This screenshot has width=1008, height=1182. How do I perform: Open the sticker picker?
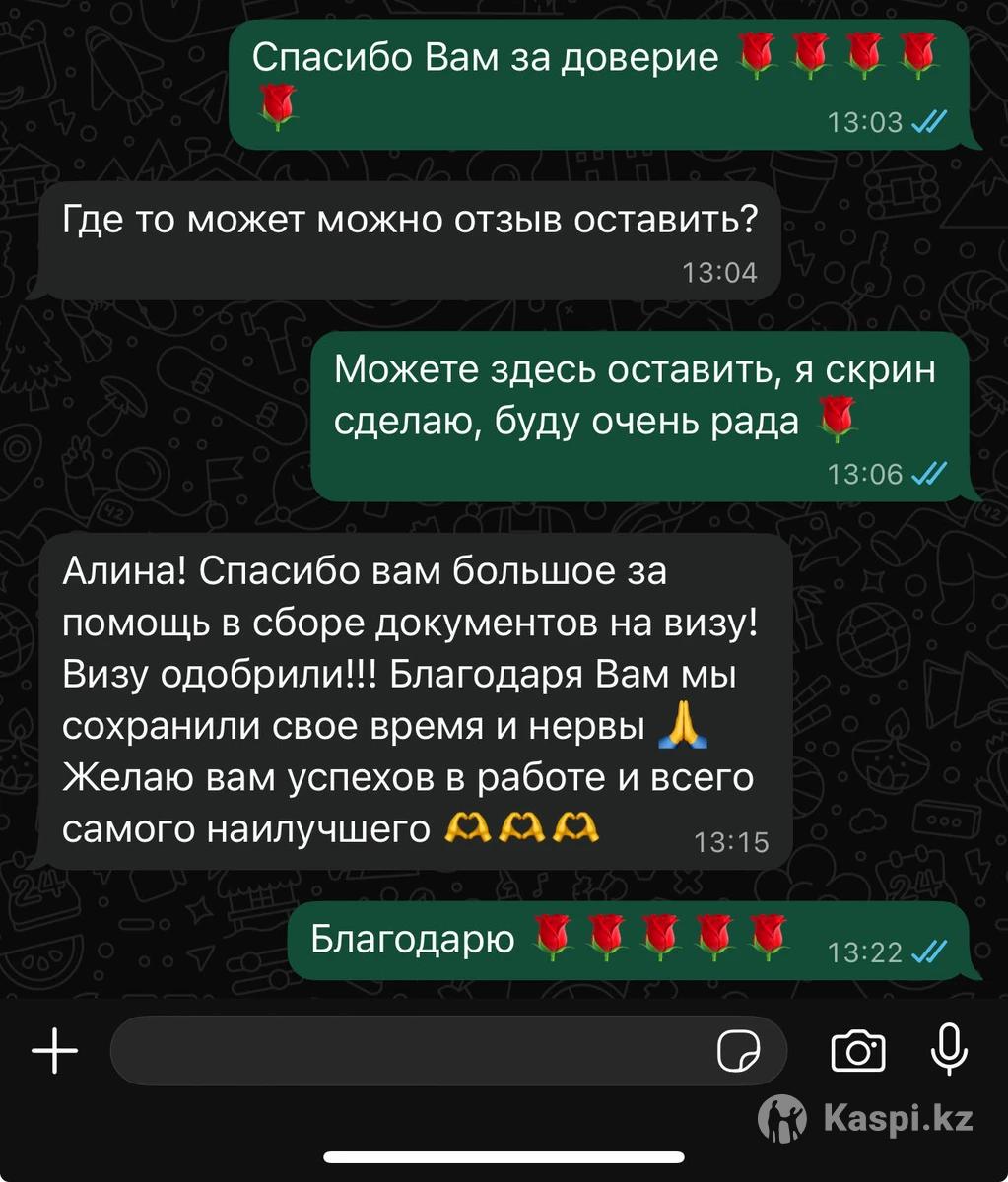pyautogui.click(x=737, y=1051)
